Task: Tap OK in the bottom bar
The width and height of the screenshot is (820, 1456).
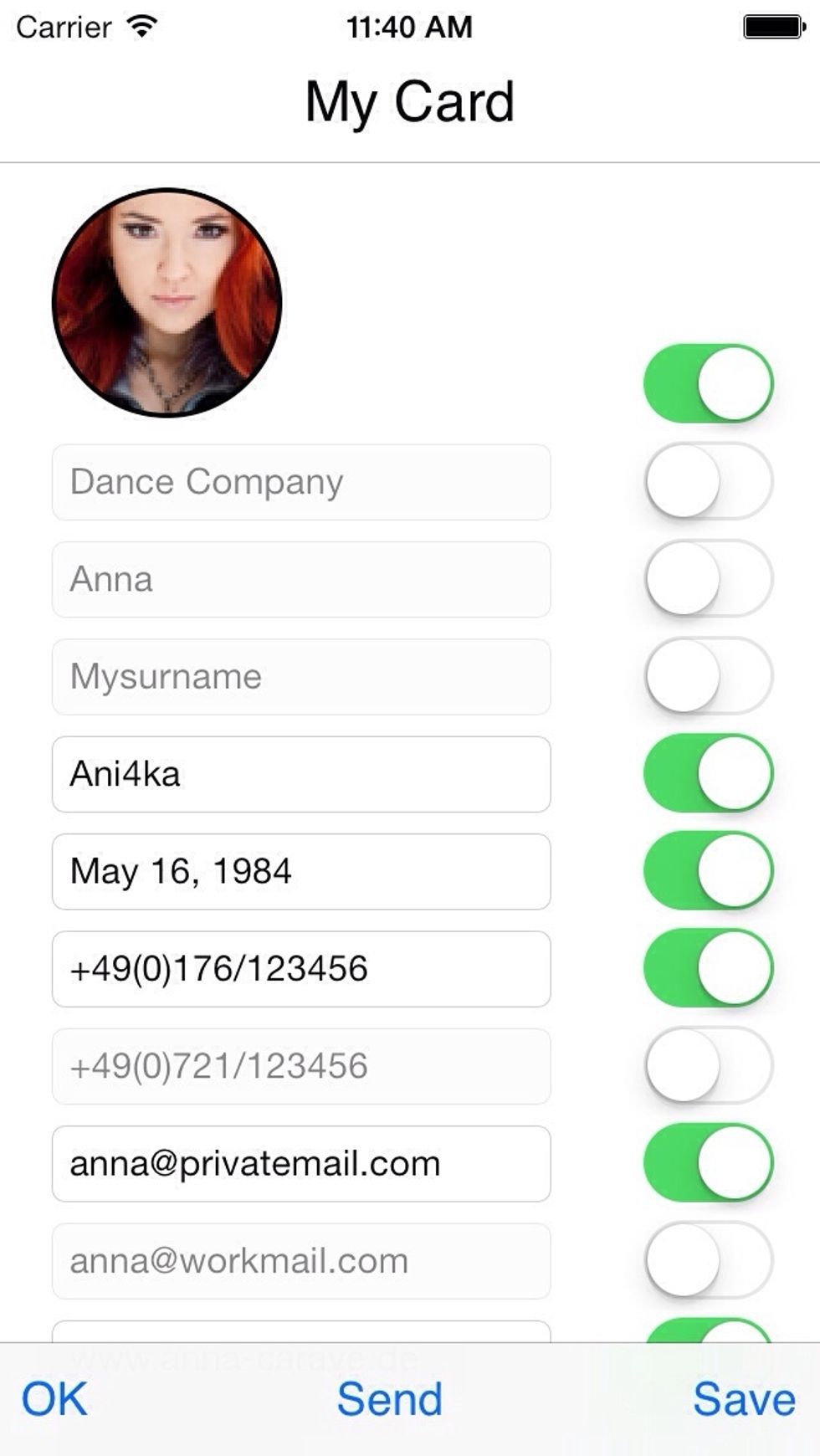Action: pos(54,1399)
